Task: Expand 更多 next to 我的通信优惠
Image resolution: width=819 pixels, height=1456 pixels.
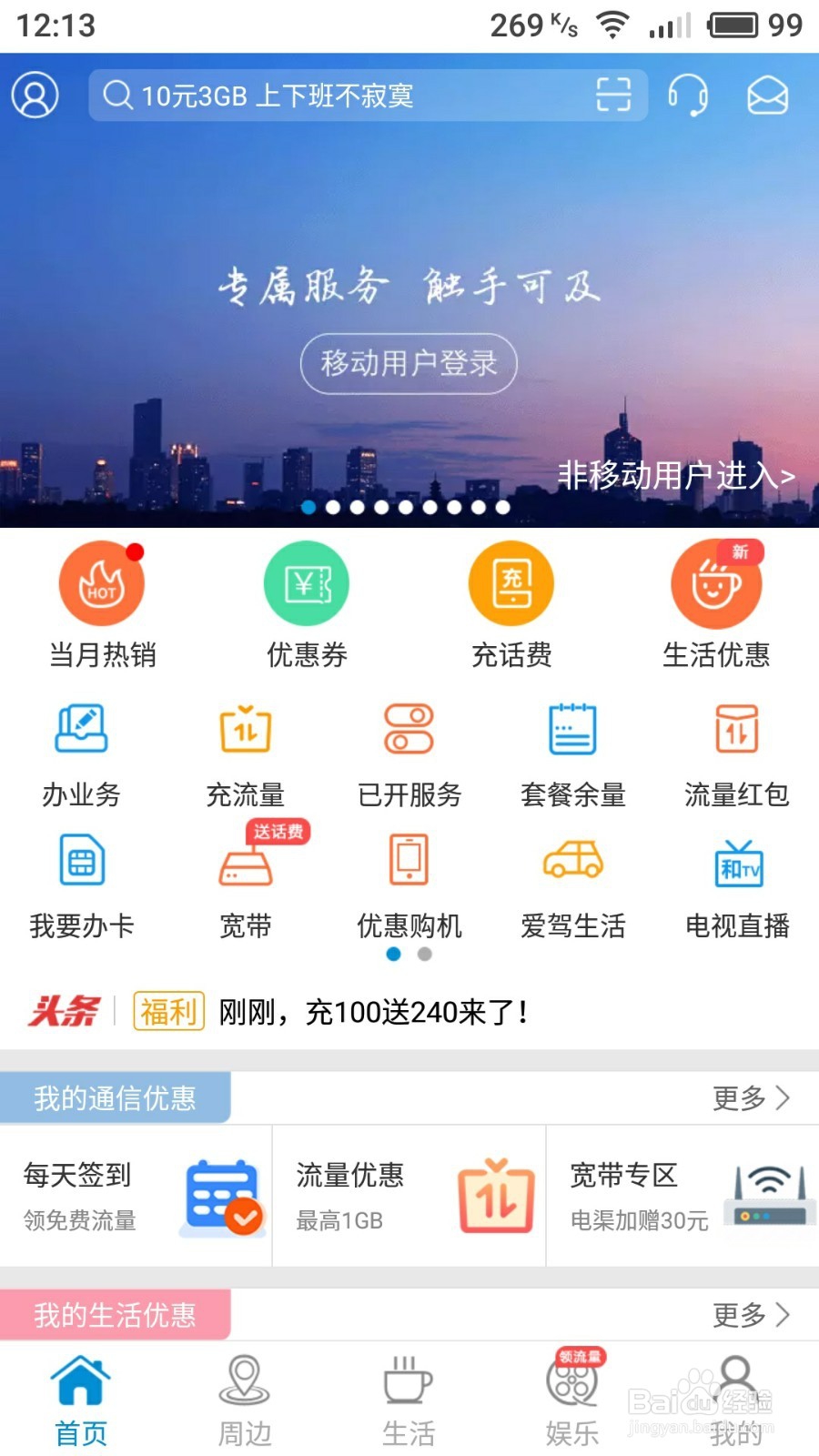Action: point(752,1097)
